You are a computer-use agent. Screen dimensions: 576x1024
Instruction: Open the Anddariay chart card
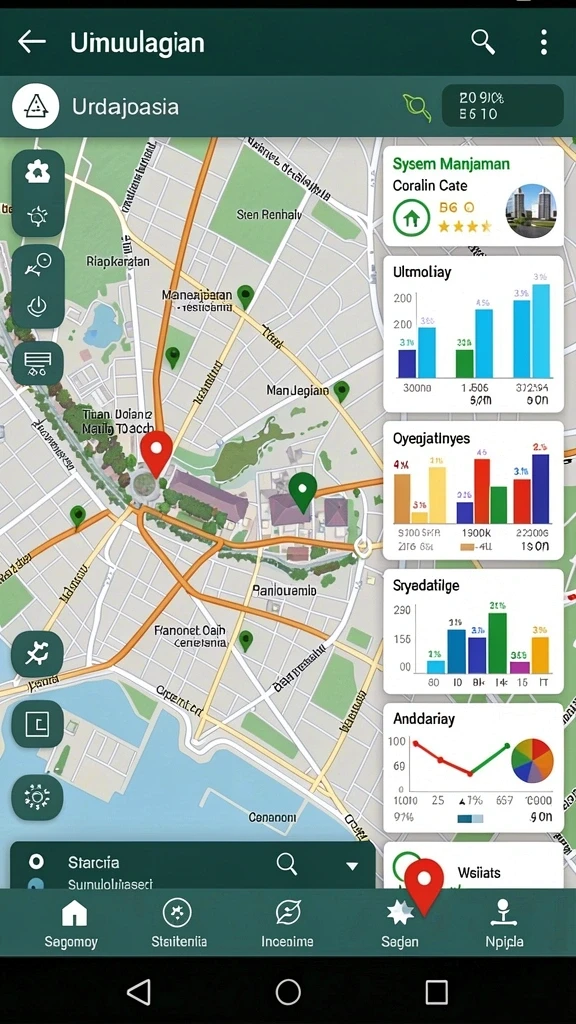tap(473, 767)
